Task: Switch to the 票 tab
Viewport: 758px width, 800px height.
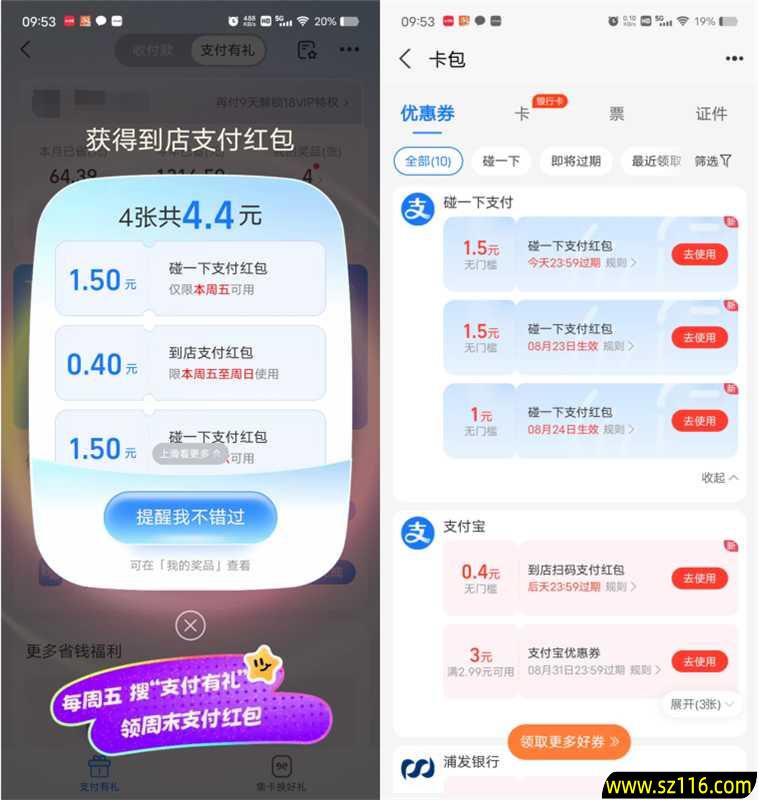Action: coord(617,114)
